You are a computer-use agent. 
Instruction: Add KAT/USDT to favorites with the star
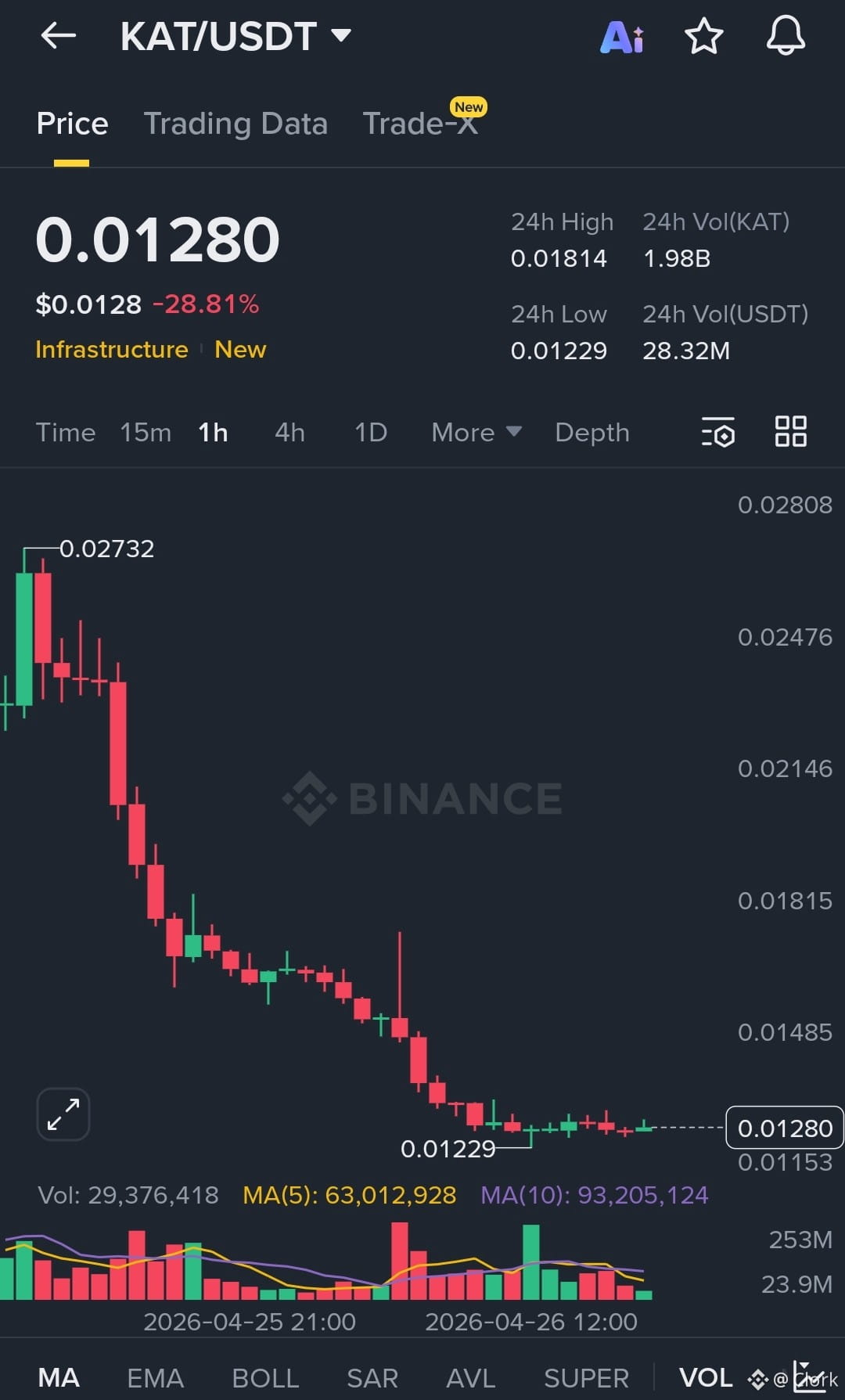click(703, 36)
